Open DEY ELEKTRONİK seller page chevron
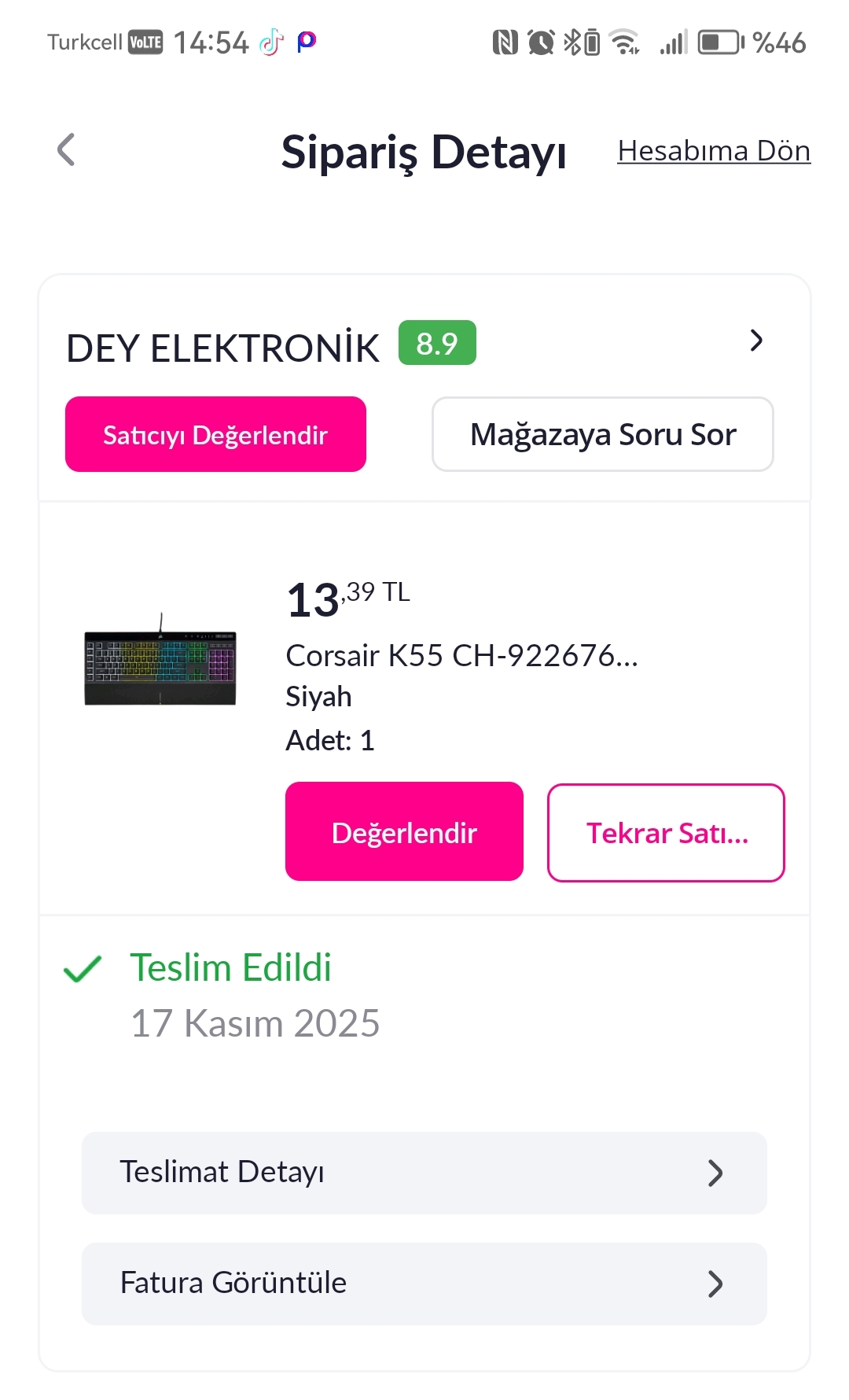Screen dimensions: 849x1400 (x=756, y=341)
